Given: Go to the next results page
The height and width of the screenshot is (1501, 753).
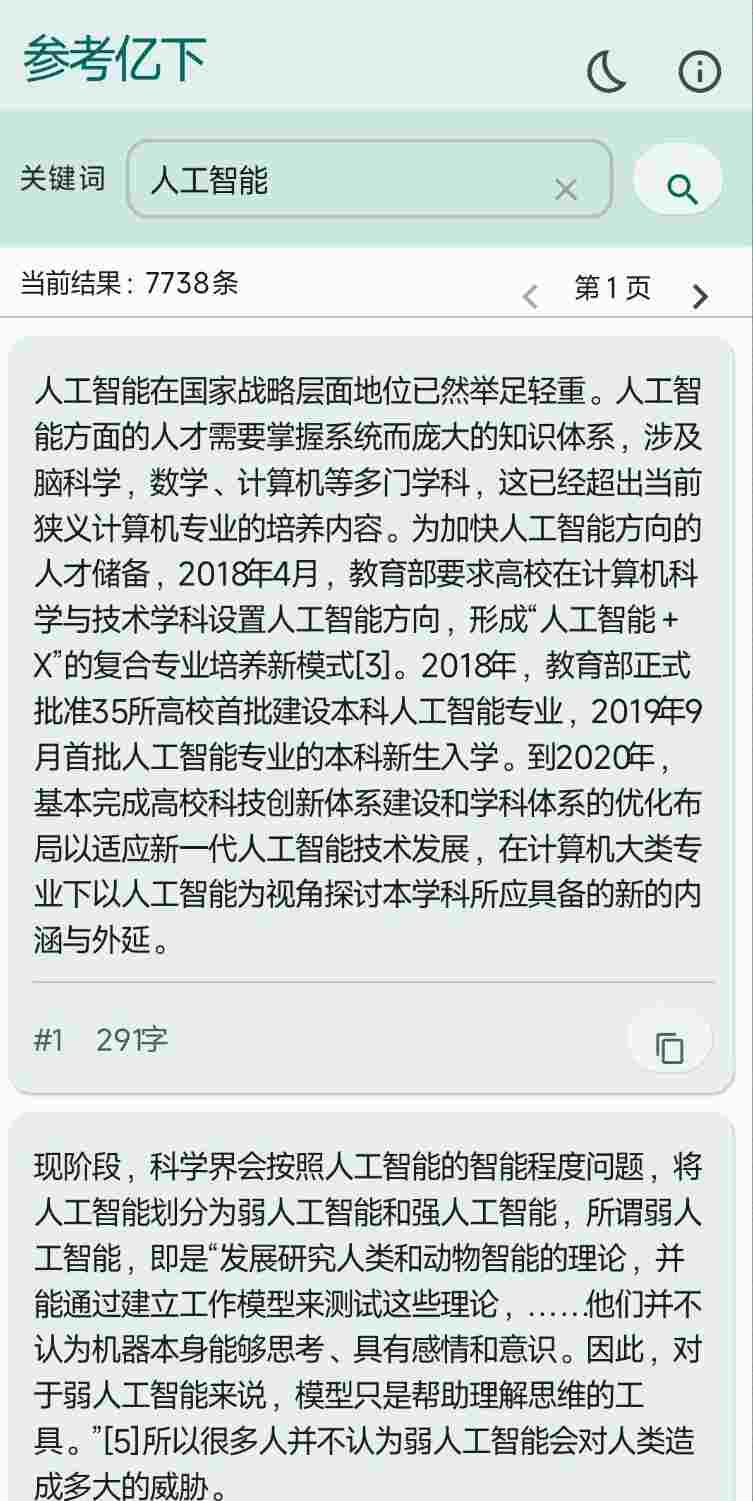Looking at the screenshot, I should click(x=700, y=295).
